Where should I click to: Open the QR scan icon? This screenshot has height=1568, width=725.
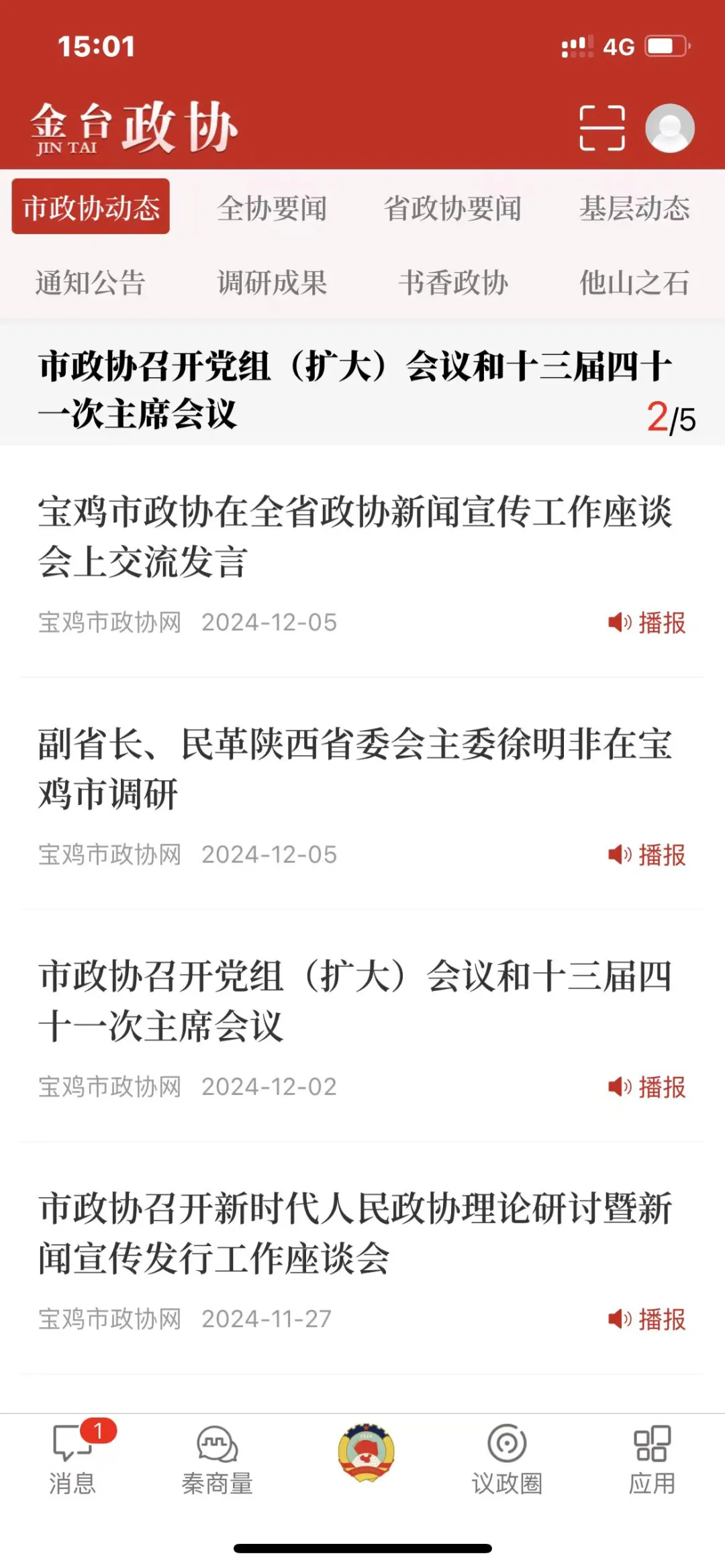coord(601,127)
